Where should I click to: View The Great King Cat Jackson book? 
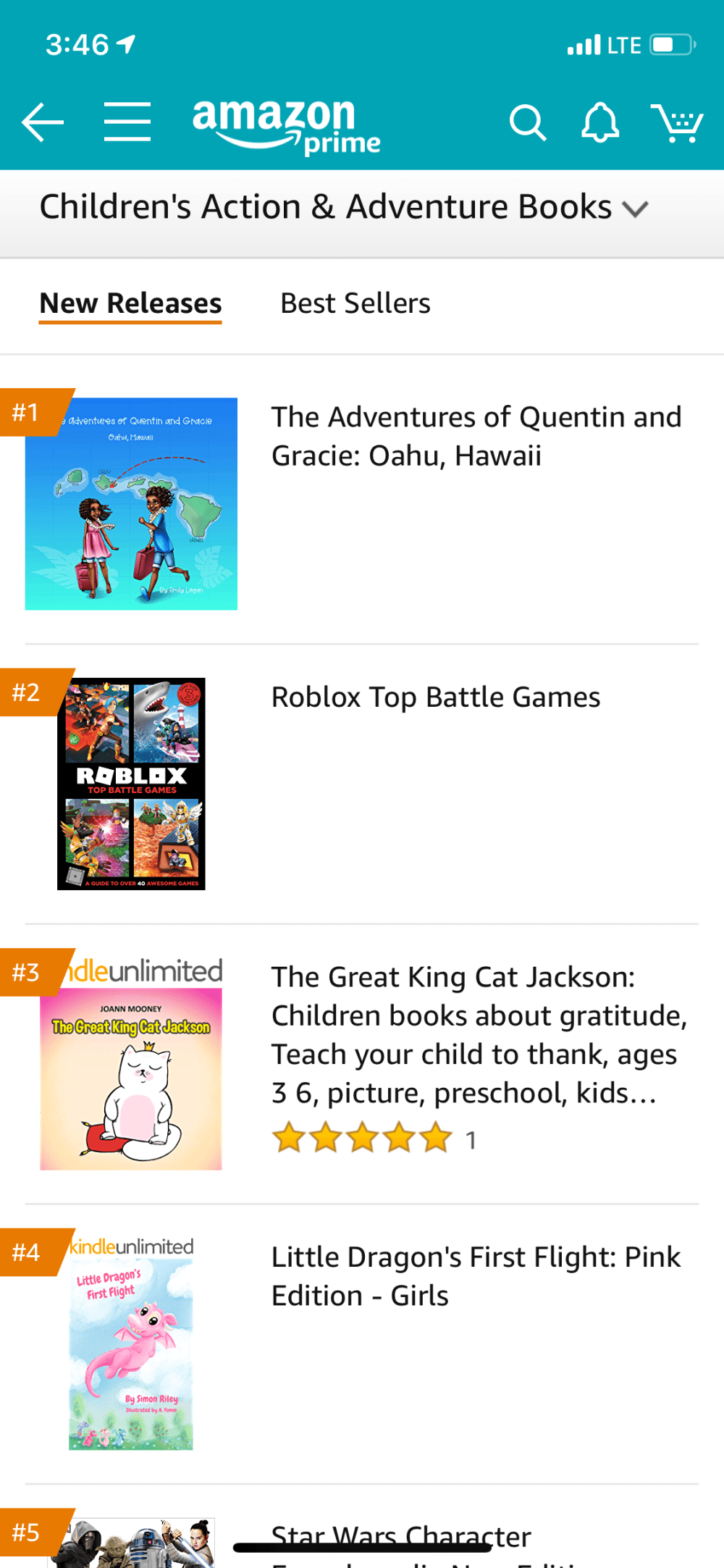[x=478, y=1034]
